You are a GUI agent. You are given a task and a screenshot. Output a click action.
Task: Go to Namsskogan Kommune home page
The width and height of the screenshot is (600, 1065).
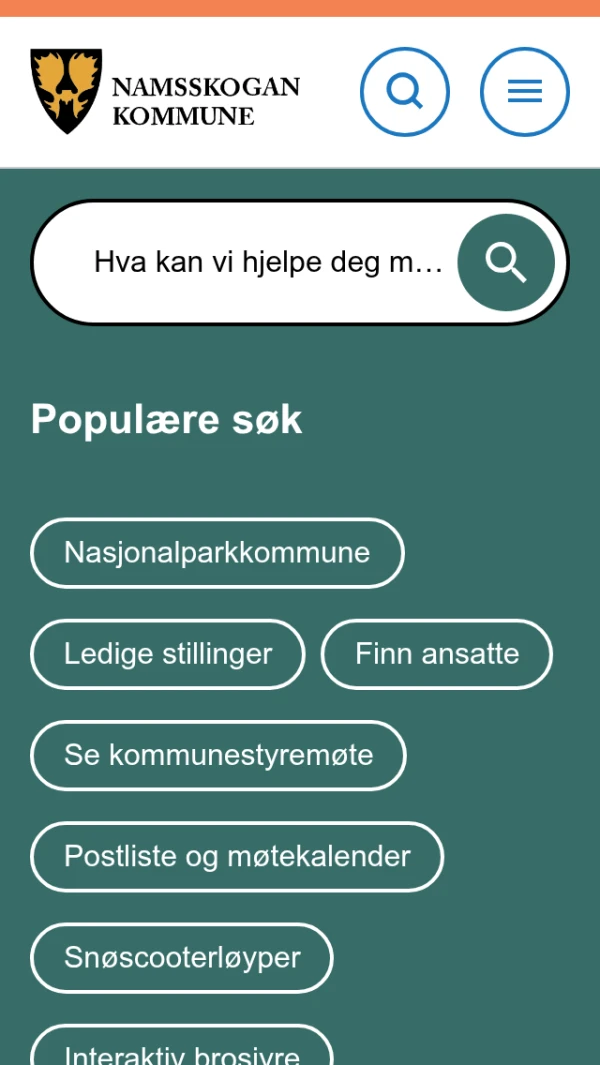point(166,92)
